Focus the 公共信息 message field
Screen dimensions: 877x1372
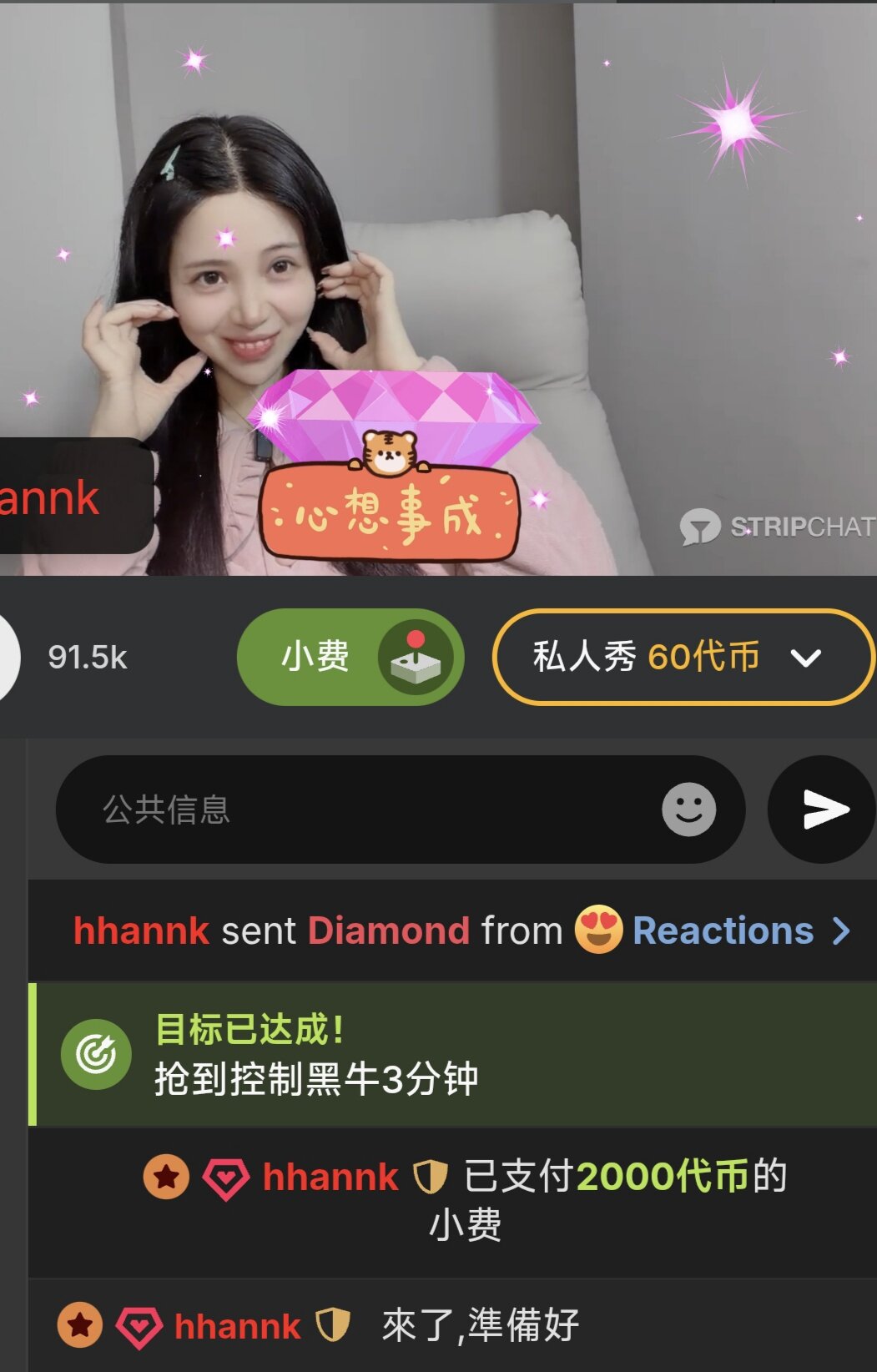[x=367, y=810]
